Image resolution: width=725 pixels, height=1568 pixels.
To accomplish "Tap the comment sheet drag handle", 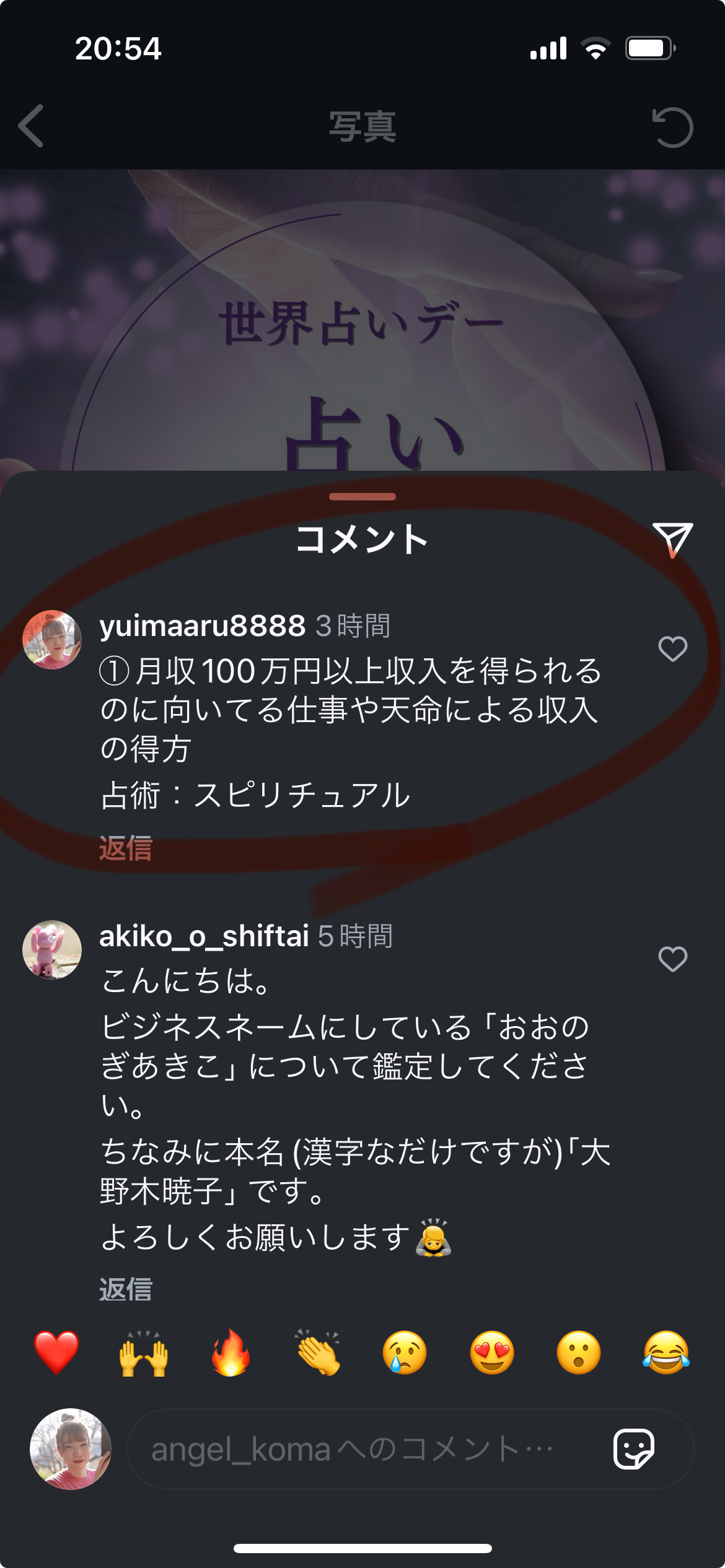I will [362, 497].
